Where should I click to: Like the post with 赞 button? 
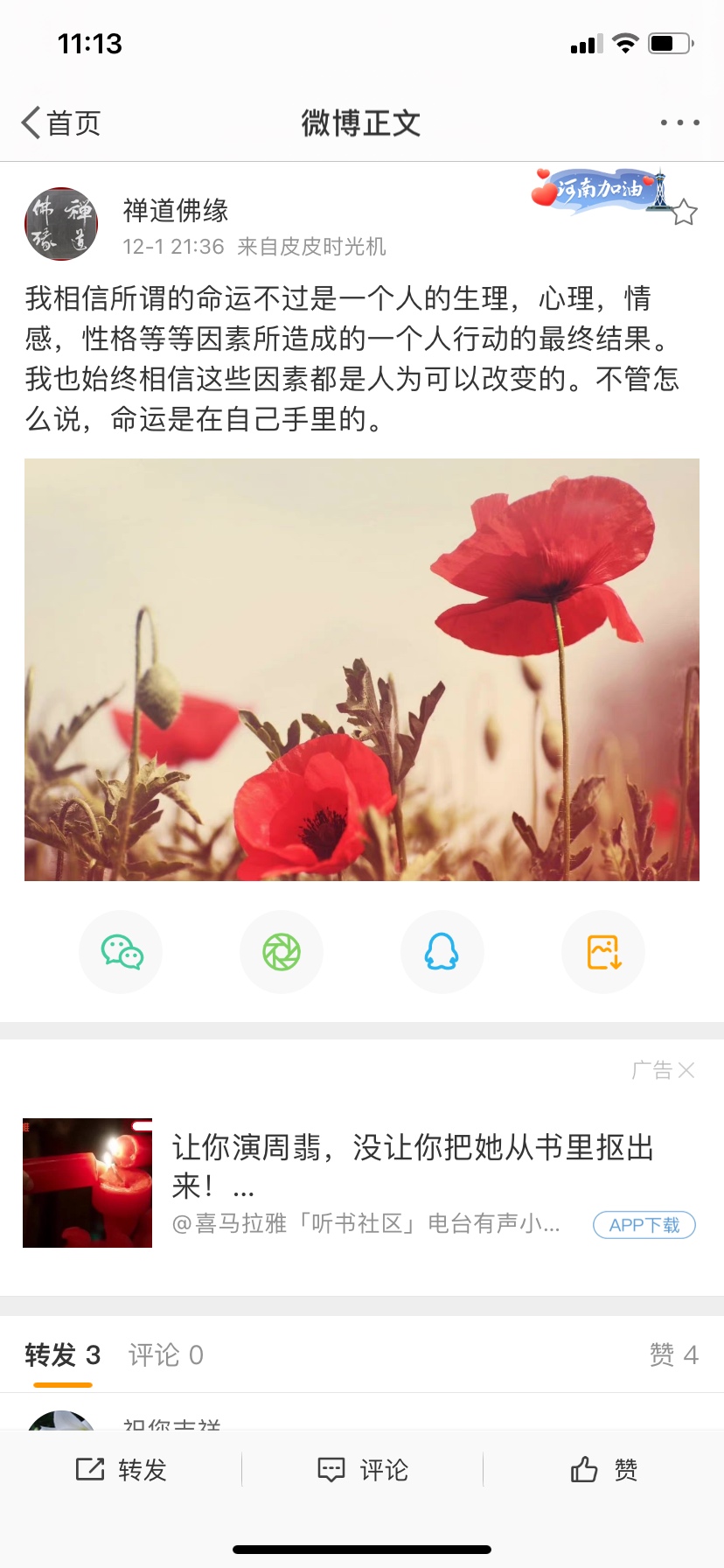[603, 1470]
